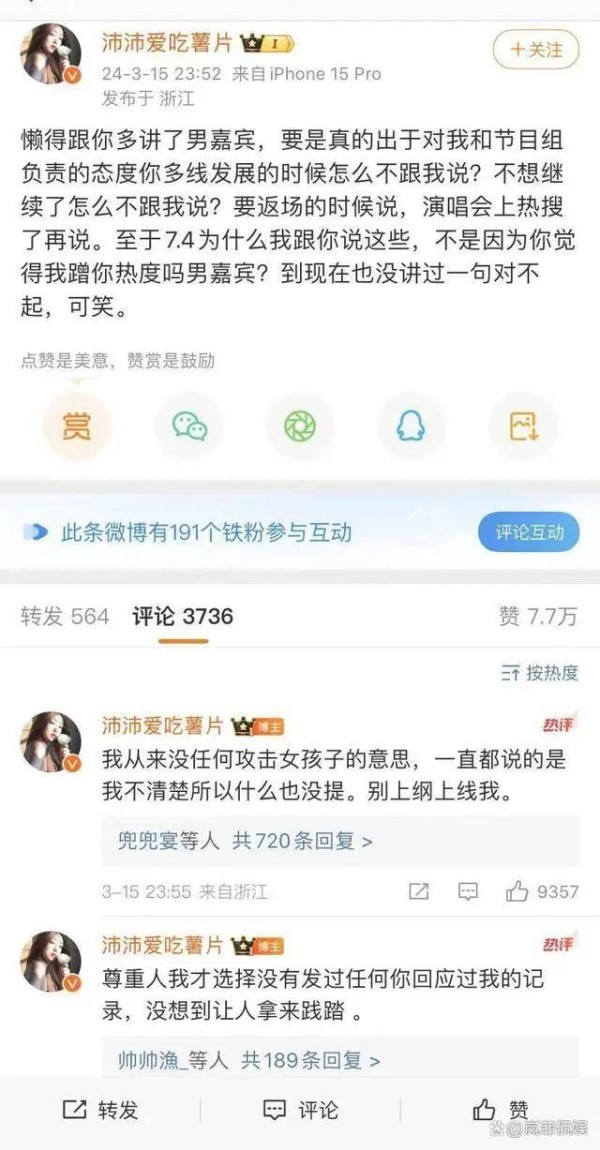The image size is (600, 1150).
Task: Reply to the first comment with its comment icon
Action: 467,891
